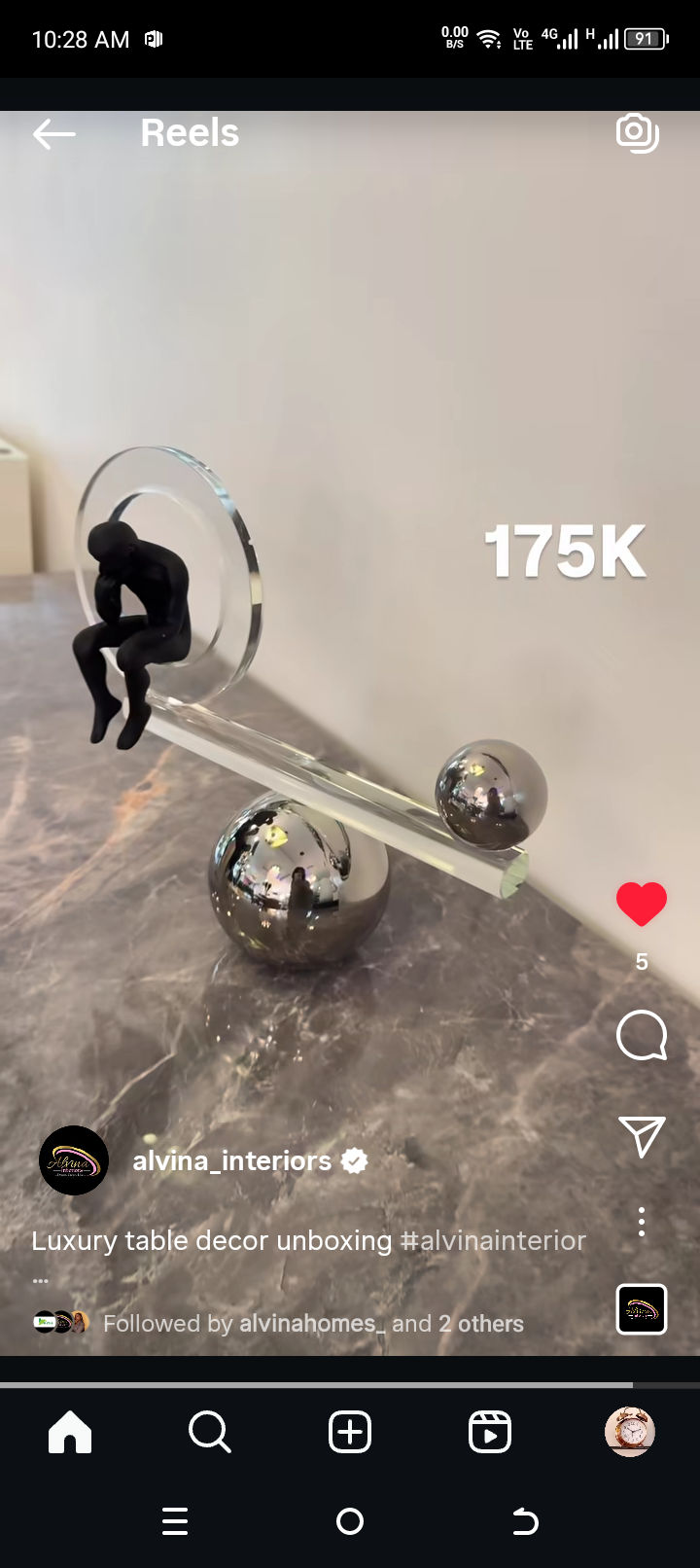Open the reel's audio thumbnail
This screenshot has width=700, height=1568.
coord(642,1309)
